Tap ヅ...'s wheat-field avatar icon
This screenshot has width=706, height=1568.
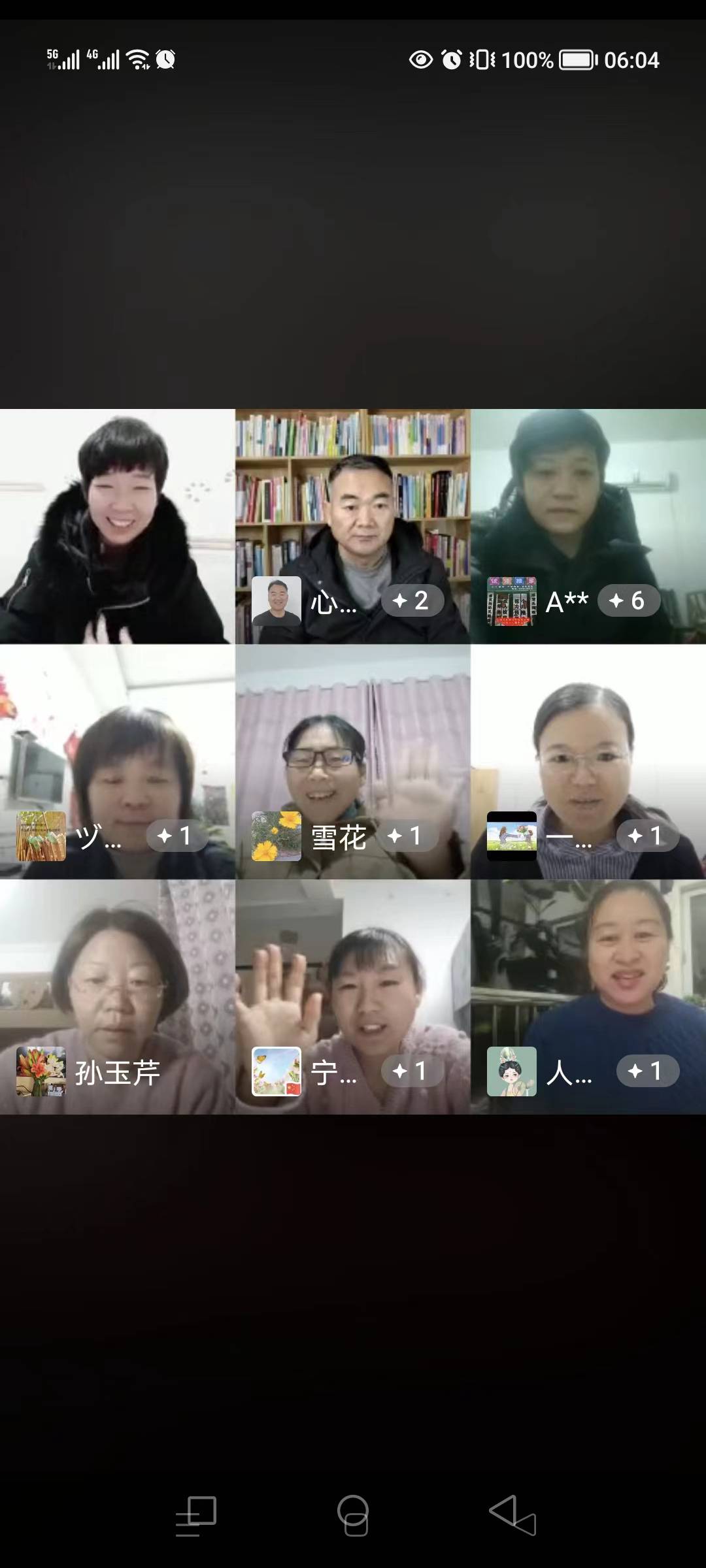(x=41, y=835)
